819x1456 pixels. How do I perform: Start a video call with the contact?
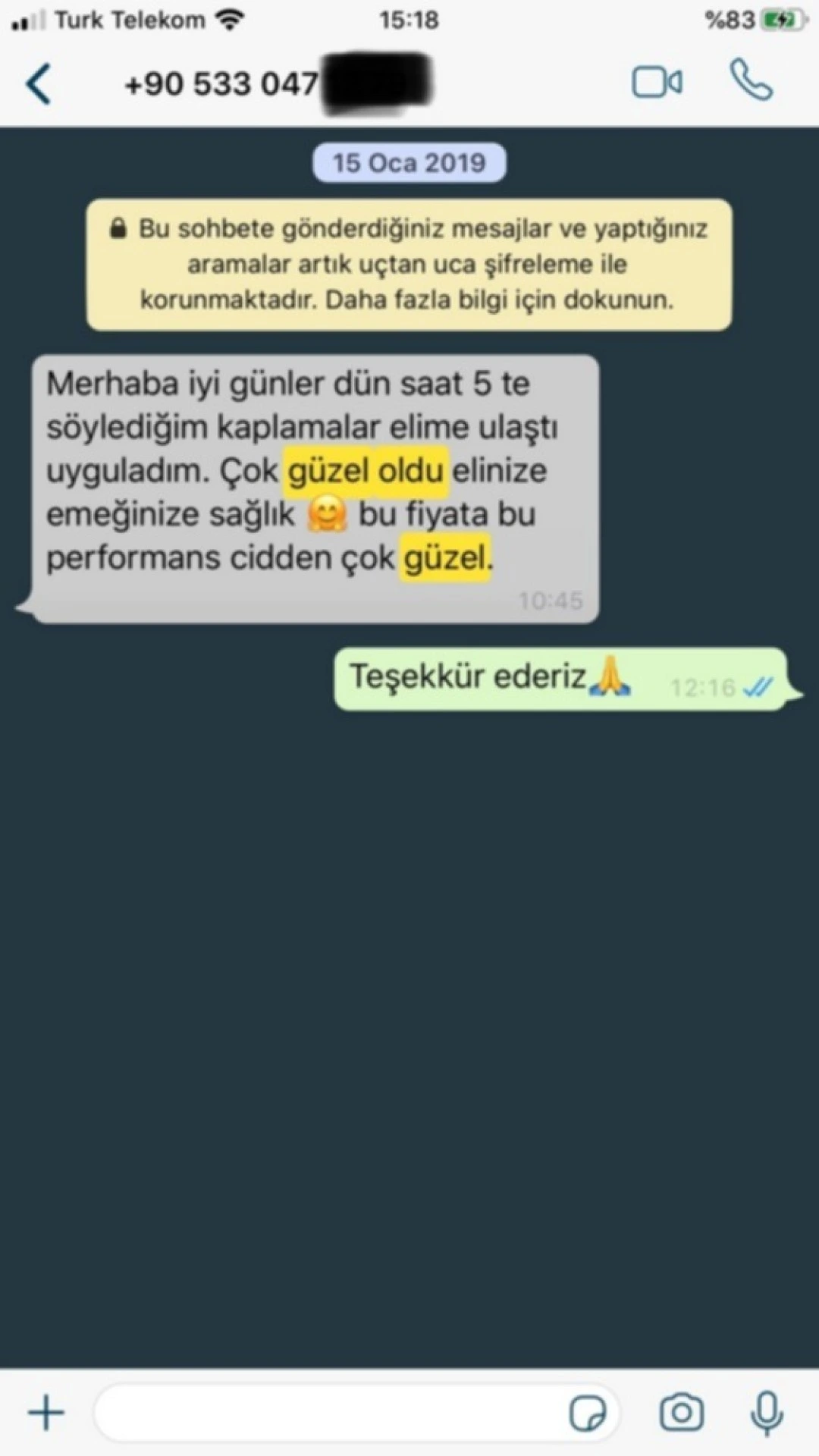[657, 82]
